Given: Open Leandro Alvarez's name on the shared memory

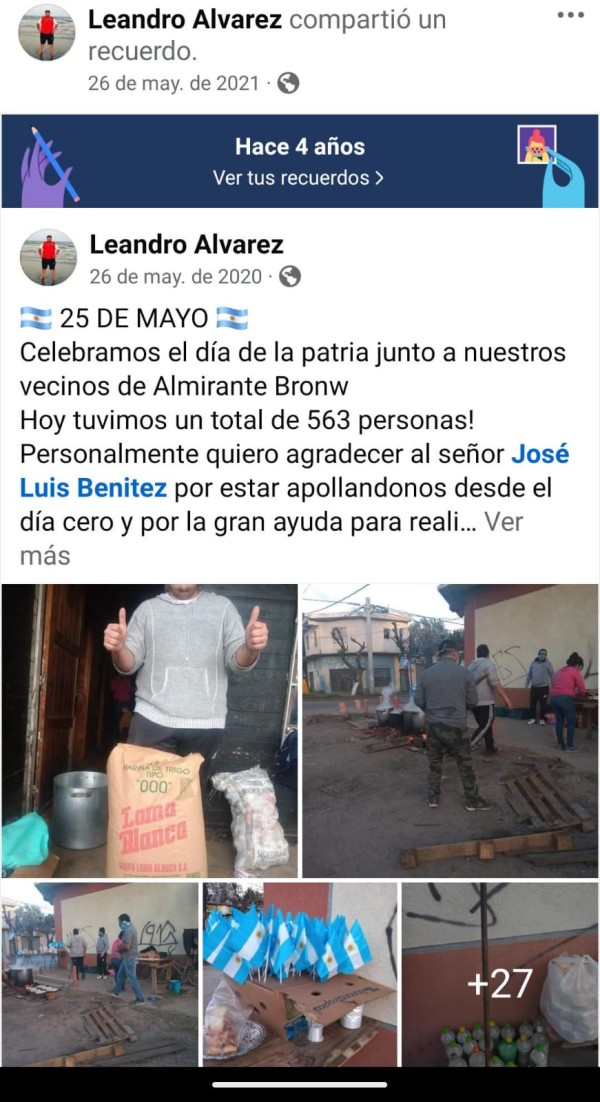Looking at the screenshot, I should pyautogui.click(x=185, y=20).
